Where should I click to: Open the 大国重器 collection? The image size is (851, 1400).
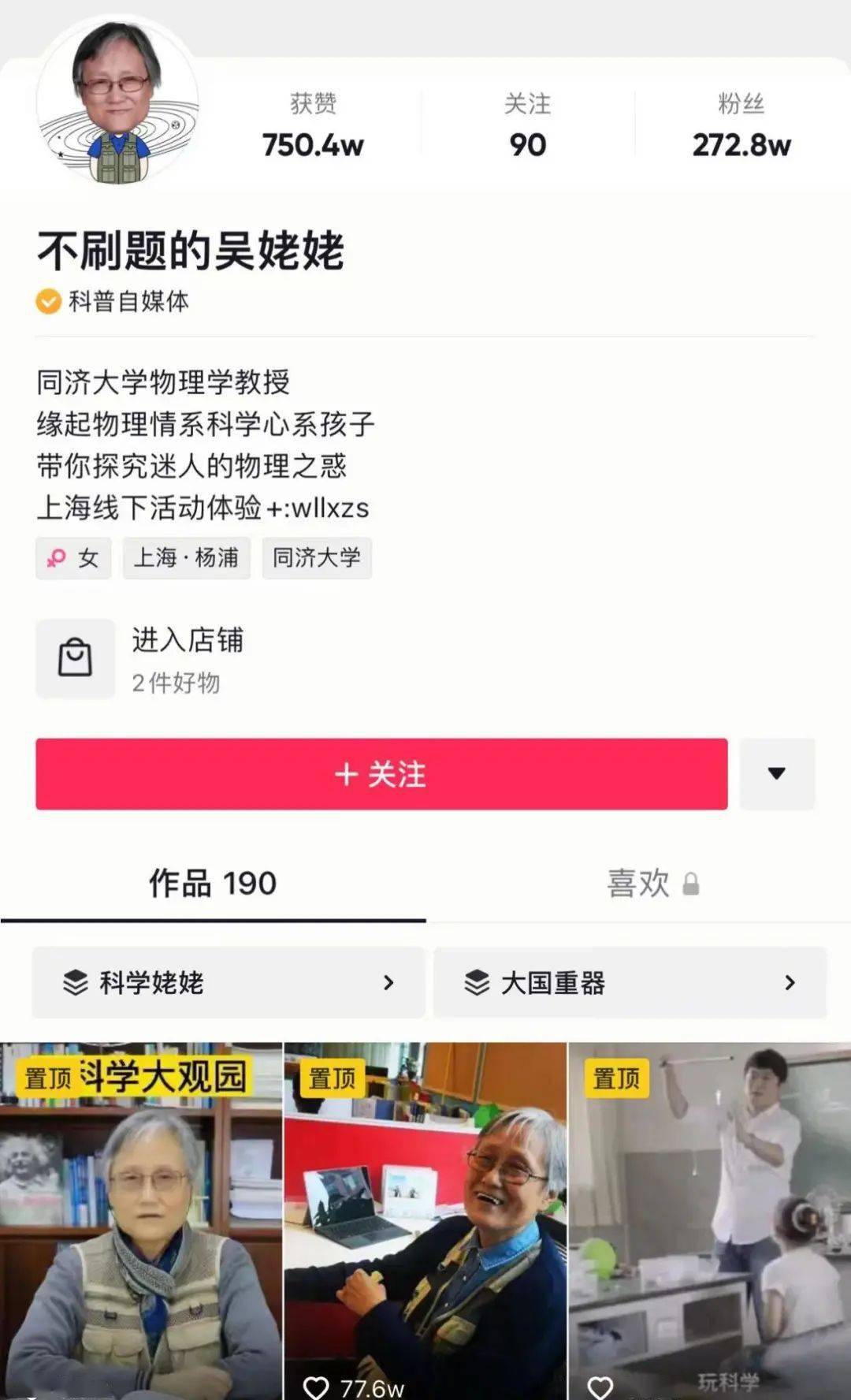pos(630,983)
